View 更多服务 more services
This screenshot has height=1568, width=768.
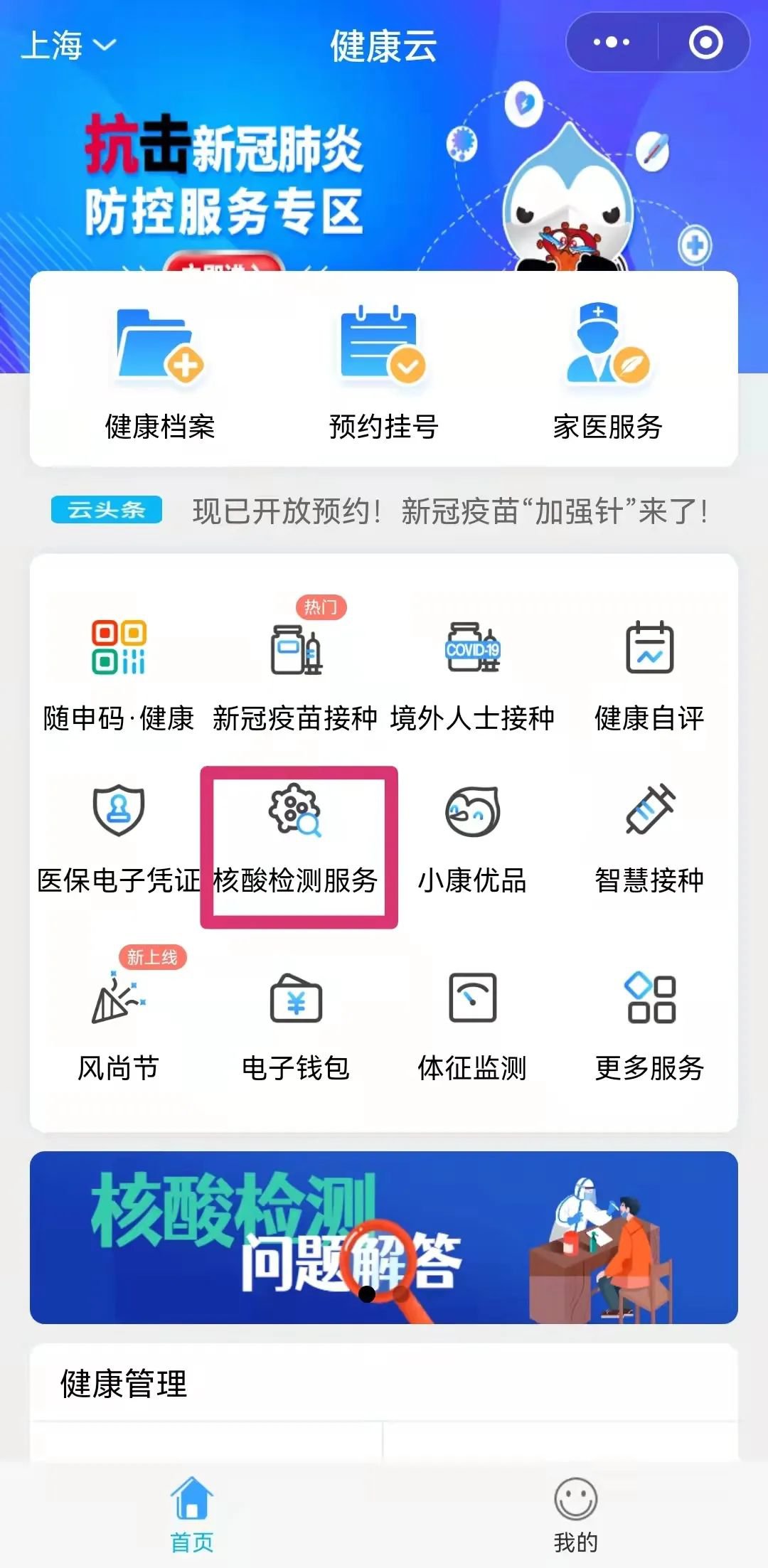[x=649, y=1024]
